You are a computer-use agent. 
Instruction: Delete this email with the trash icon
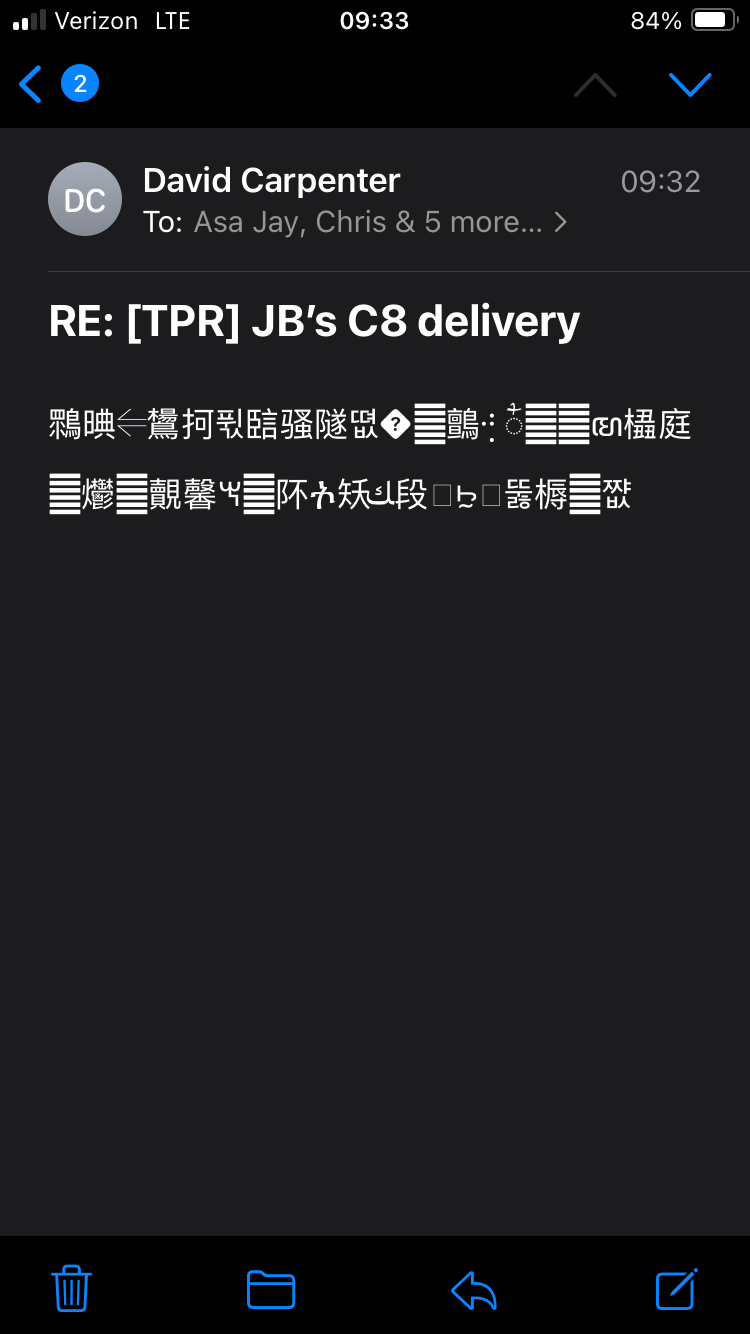pyautogui.click(x=71, y=1289)
